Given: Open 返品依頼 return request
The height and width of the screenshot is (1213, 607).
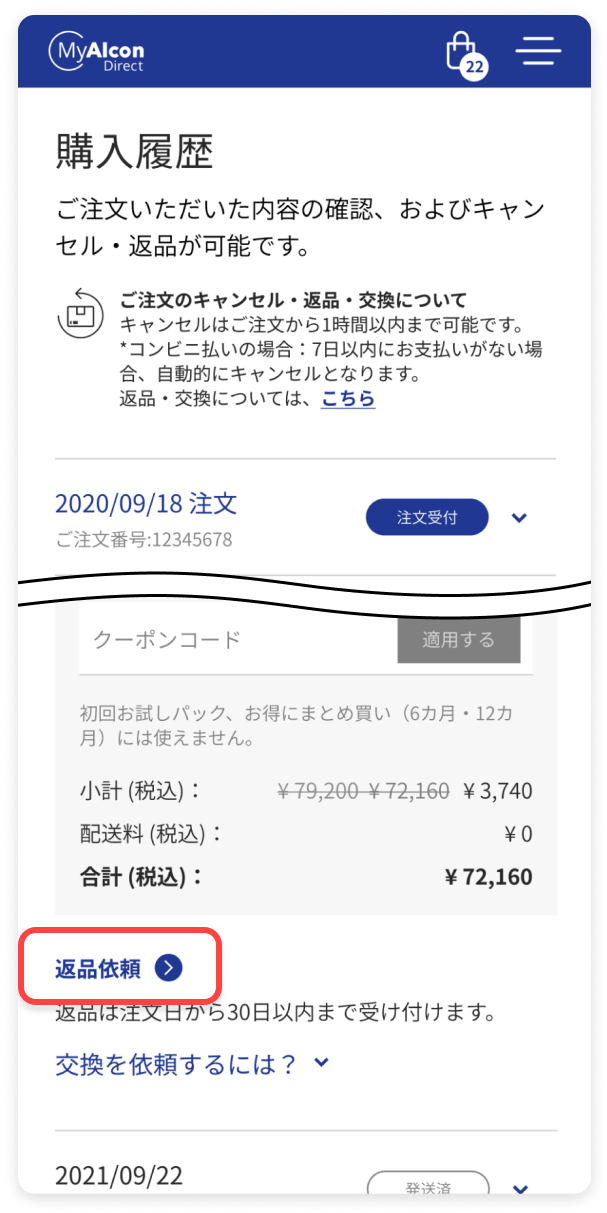Looking at the screenshot, I should pyautogui.click(x=119, y=968).
